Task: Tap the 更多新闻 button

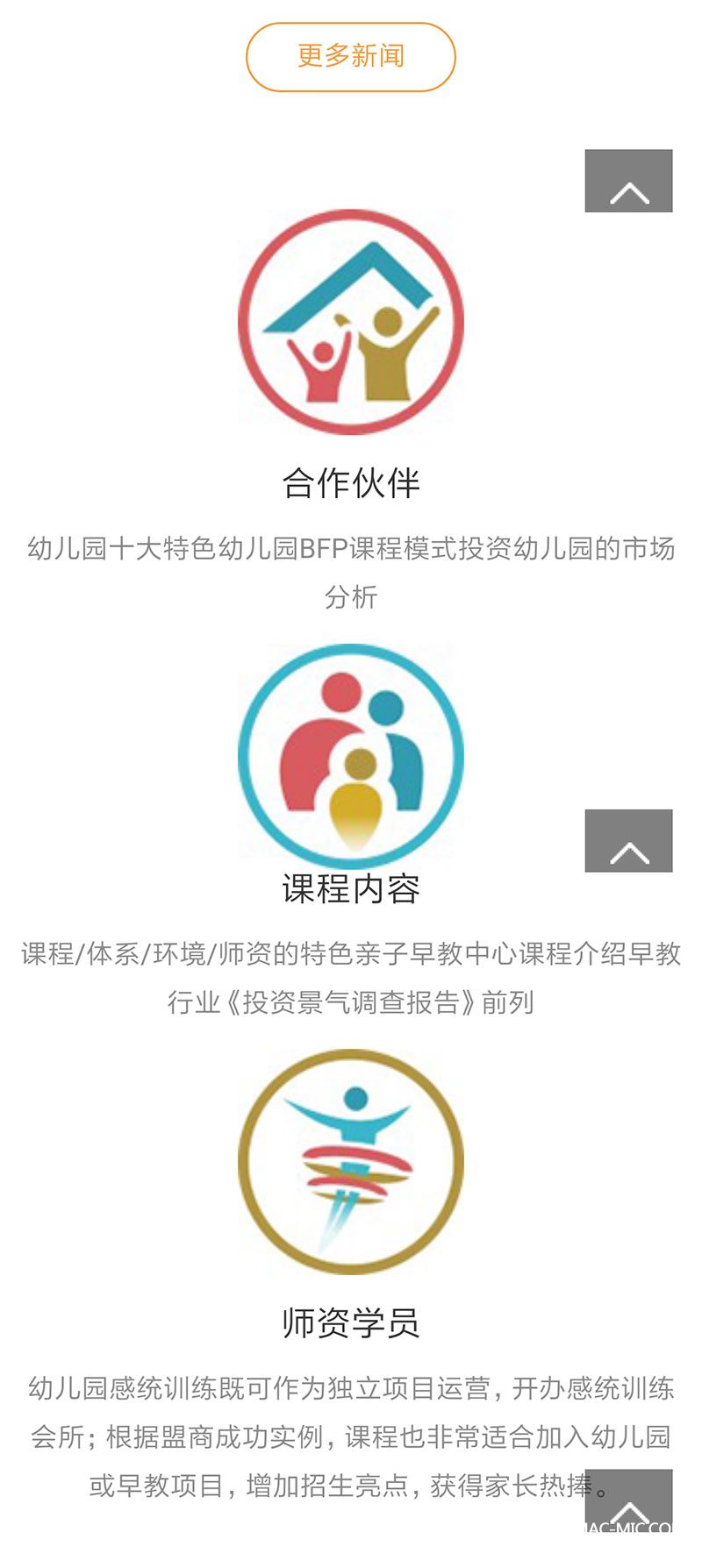Action: tap(351, 57)
